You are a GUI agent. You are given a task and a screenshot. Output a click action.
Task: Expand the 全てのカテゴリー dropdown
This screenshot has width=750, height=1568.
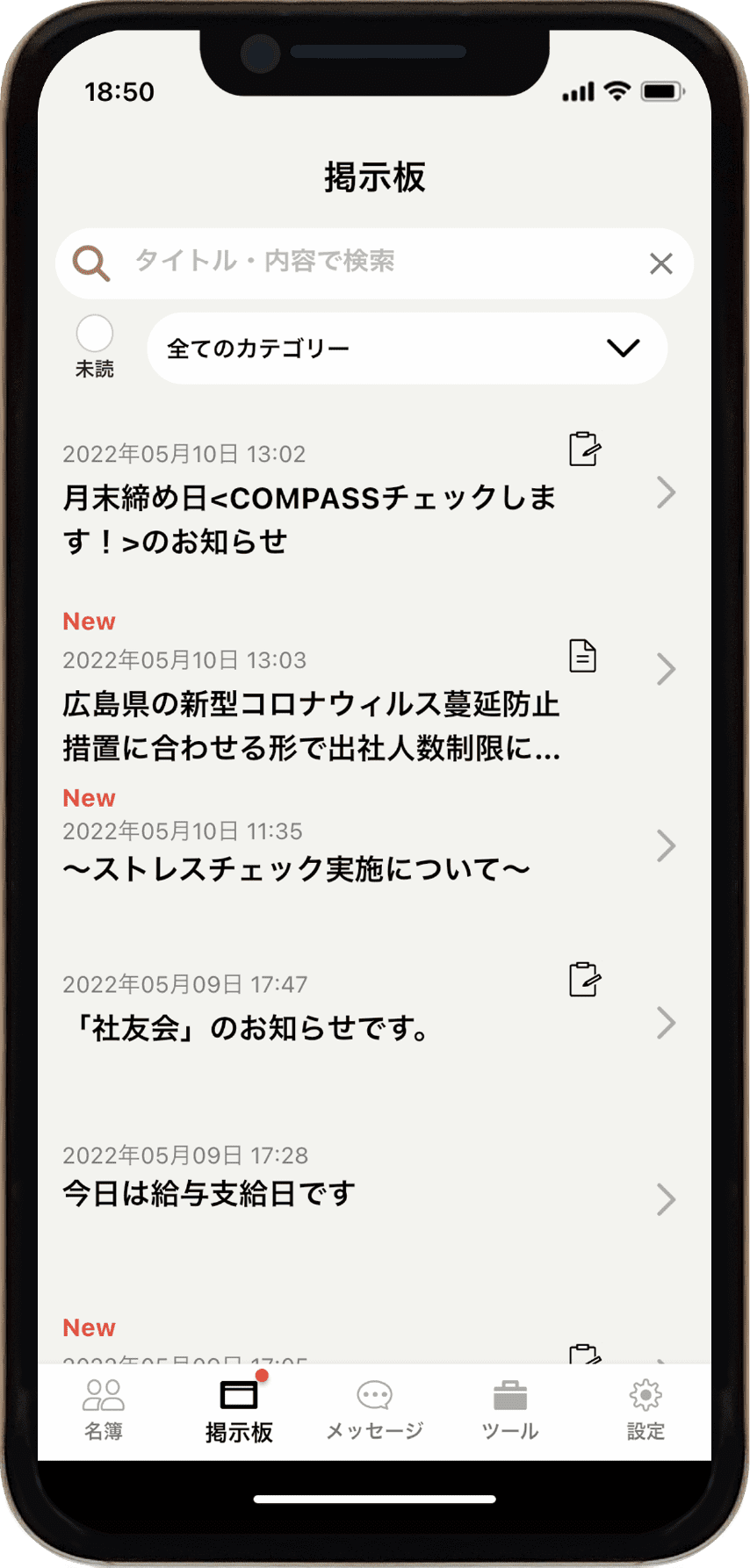coord(407,349)
